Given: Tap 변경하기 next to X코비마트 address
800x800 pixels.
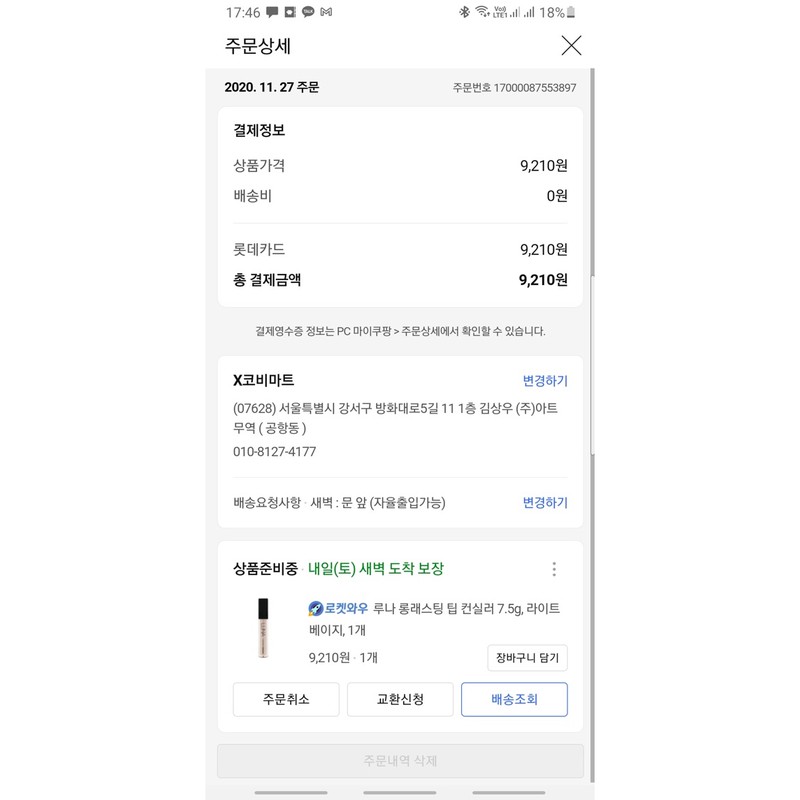Looking at the screenshot, I should (x=545, y=381).
